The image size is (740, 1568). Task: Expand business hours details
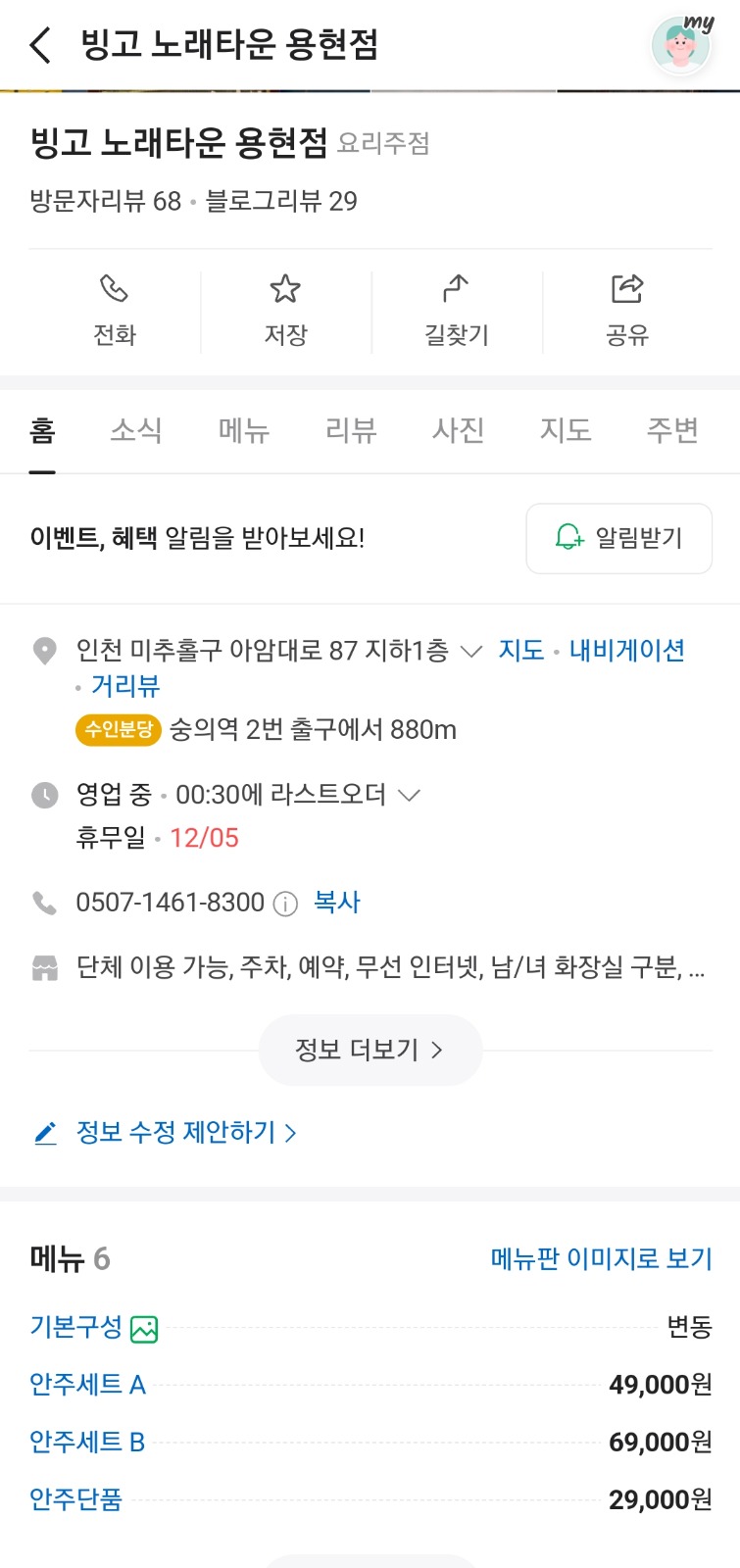point(410,795)
